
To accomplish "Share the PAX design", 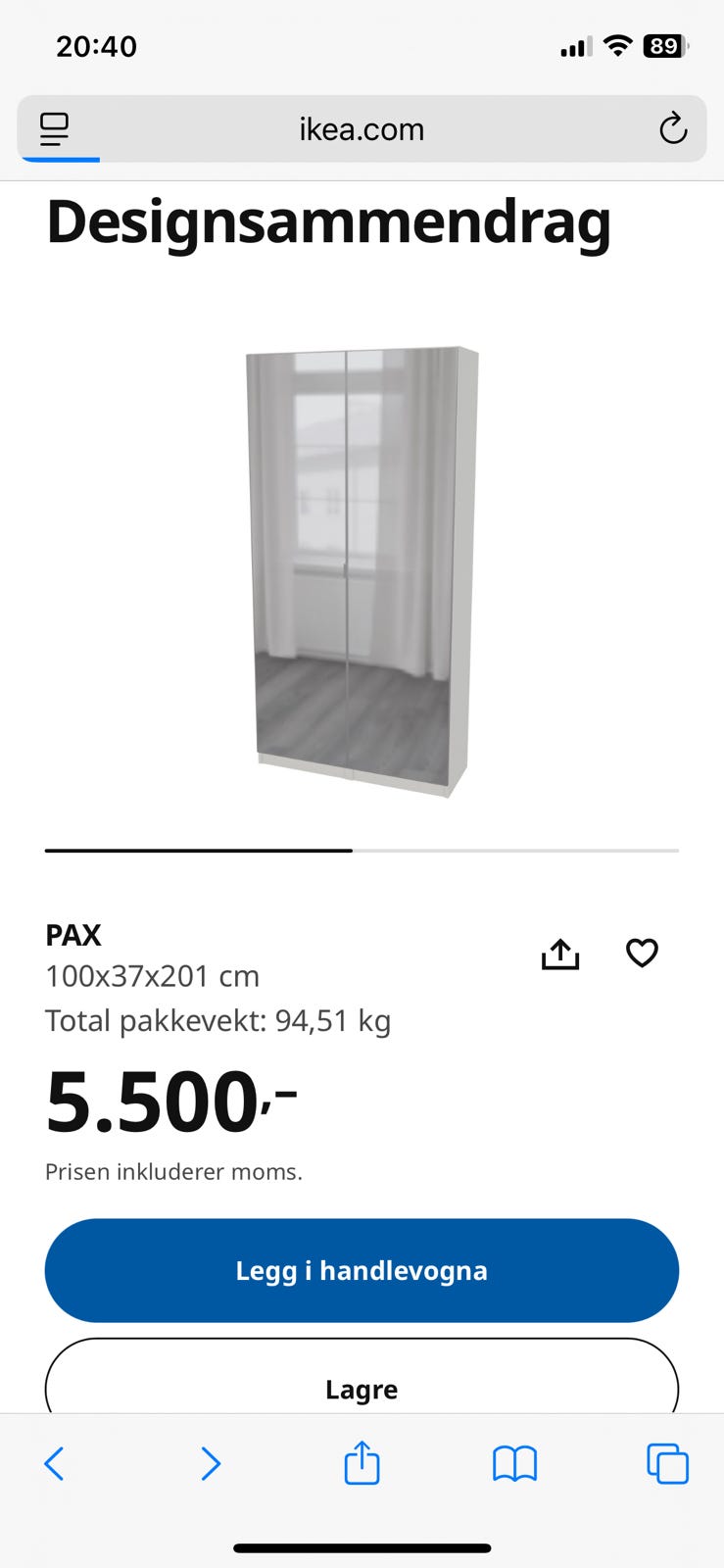I will (x=560, y=954).
